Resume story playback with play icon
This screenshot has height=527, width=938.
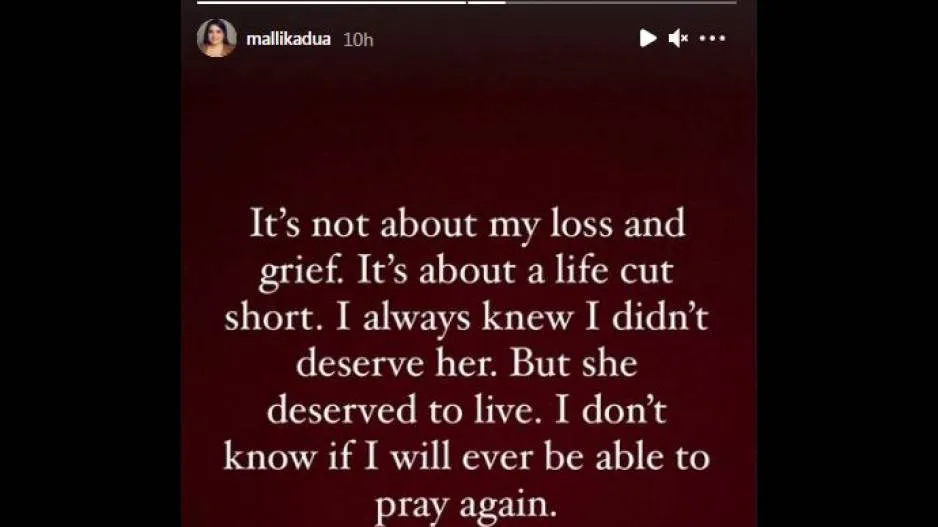coord(648,38)
